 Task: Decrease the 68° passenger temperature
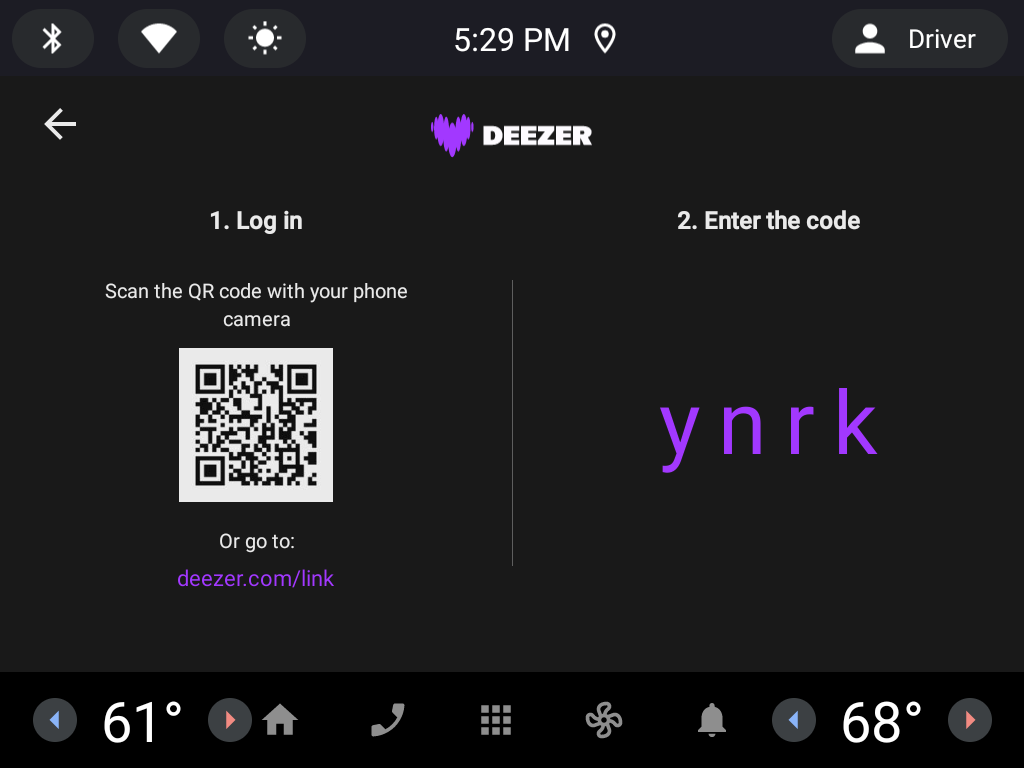pyautogui.click(x=794, y=720)
